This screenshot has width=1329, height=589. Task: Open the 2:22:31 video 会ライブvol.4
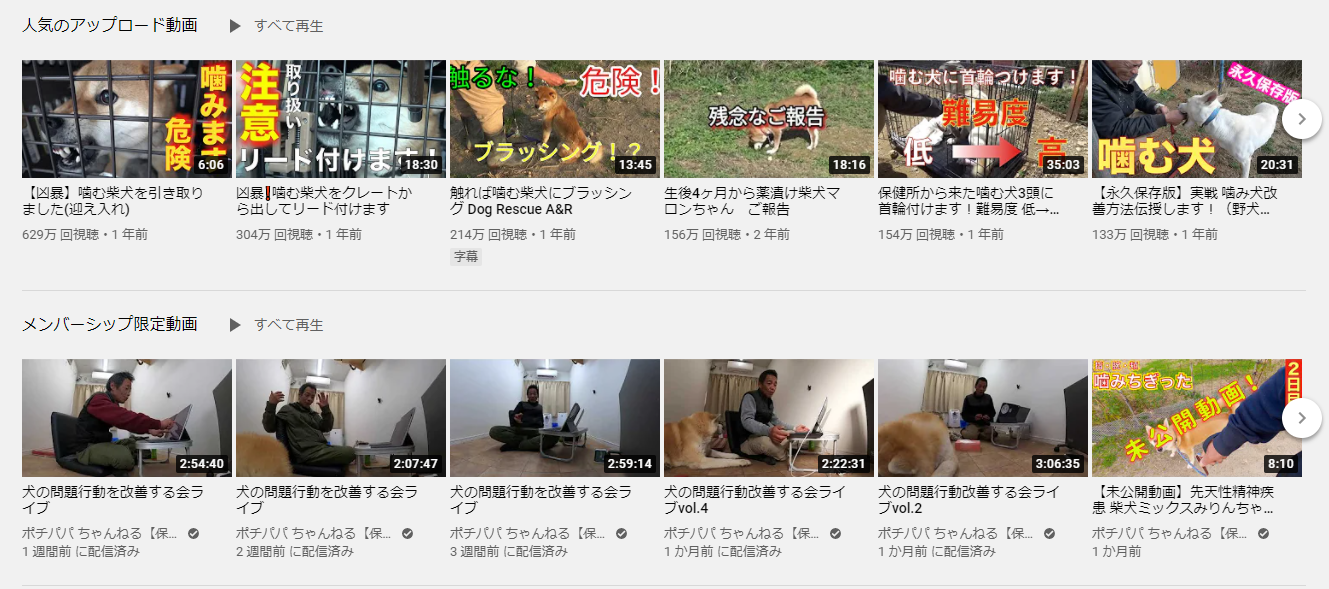tap(768, 418)
